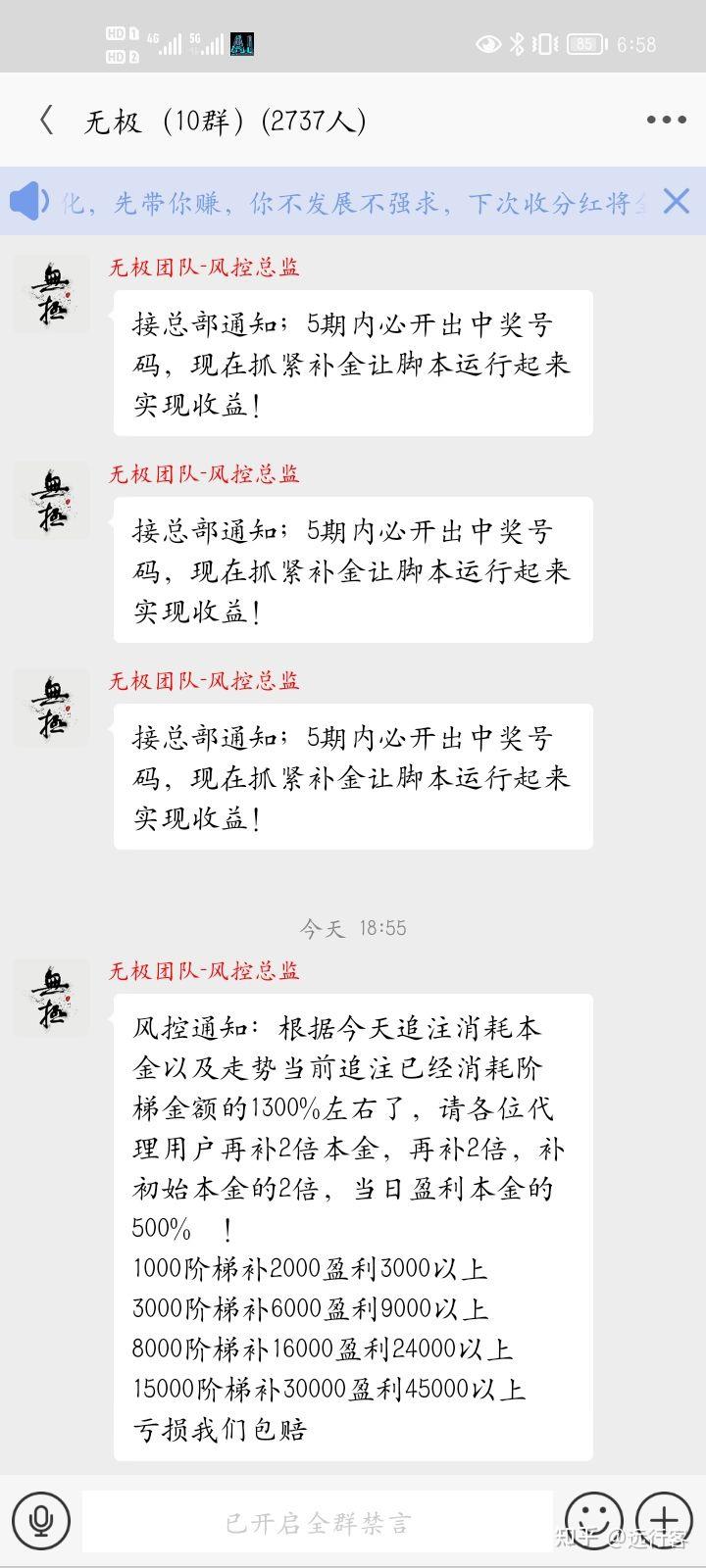
Task: Switch to voice input microphone
Action: (40, 1522)
